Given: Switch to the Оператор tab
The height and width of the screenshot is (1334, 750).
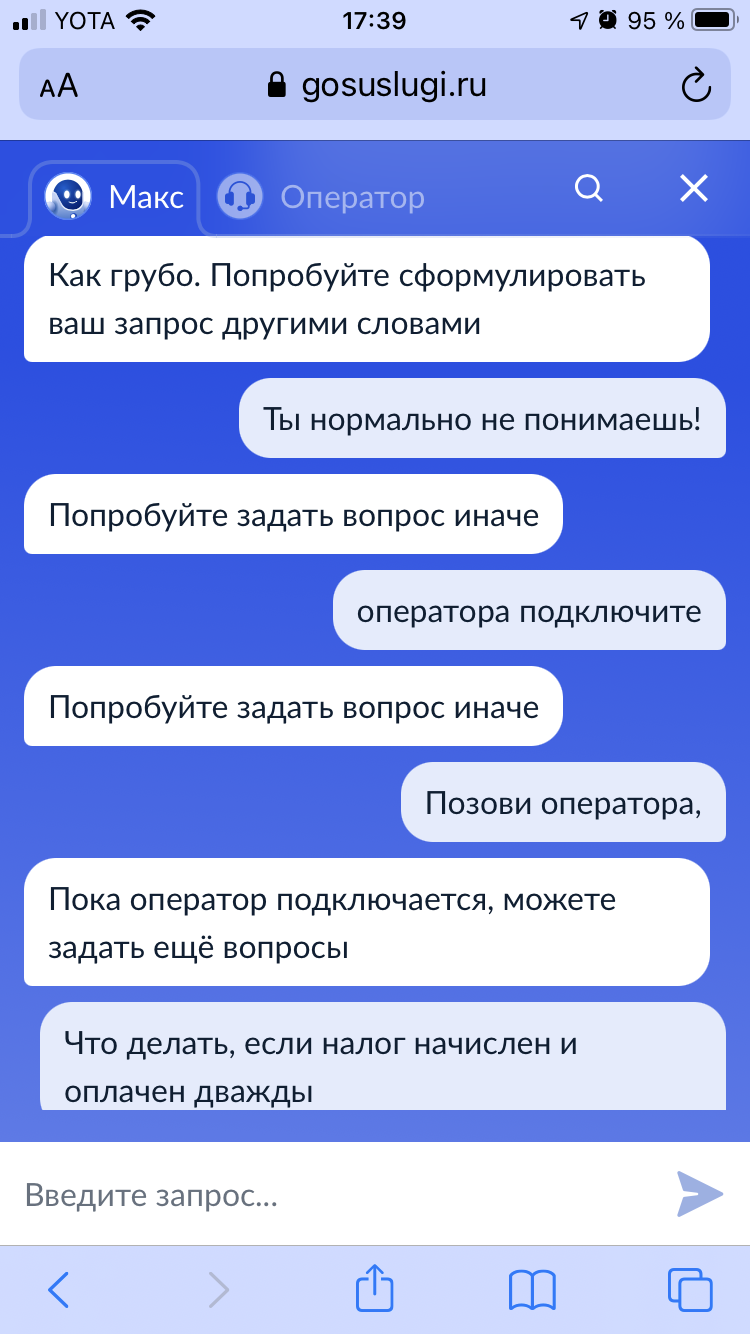Looking at the screenshot, I should pos(322,197).
